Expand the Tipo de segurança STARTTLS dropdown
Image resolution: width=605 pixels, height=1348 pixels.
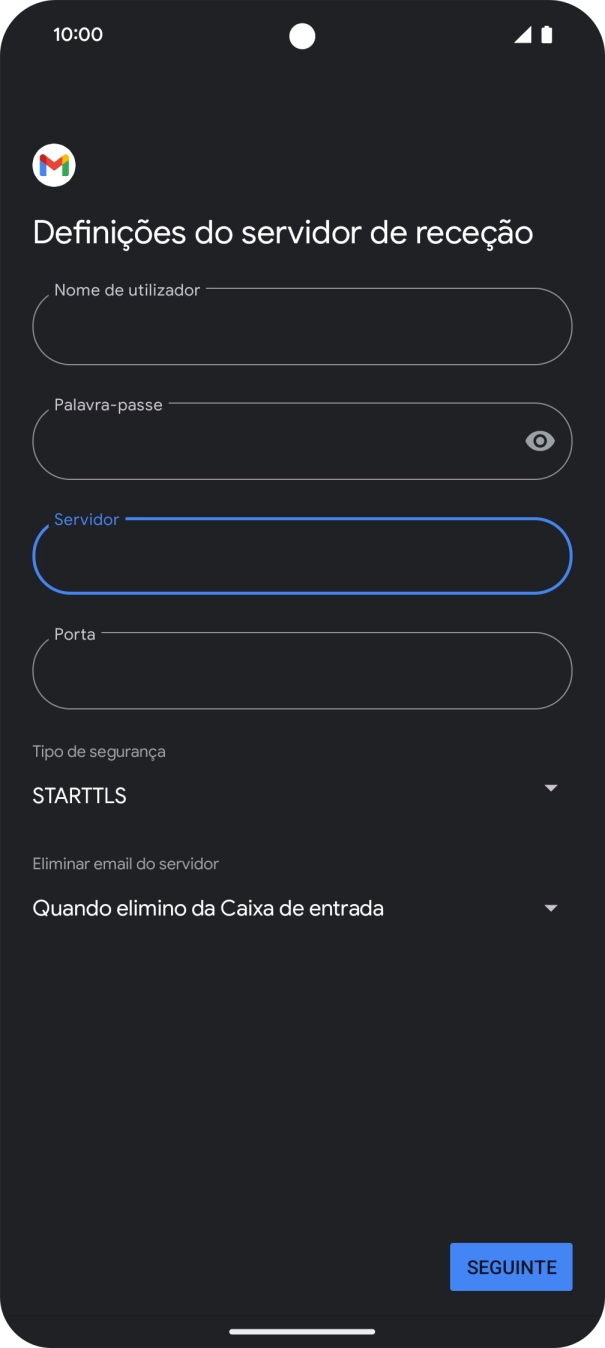pos(295,795)
